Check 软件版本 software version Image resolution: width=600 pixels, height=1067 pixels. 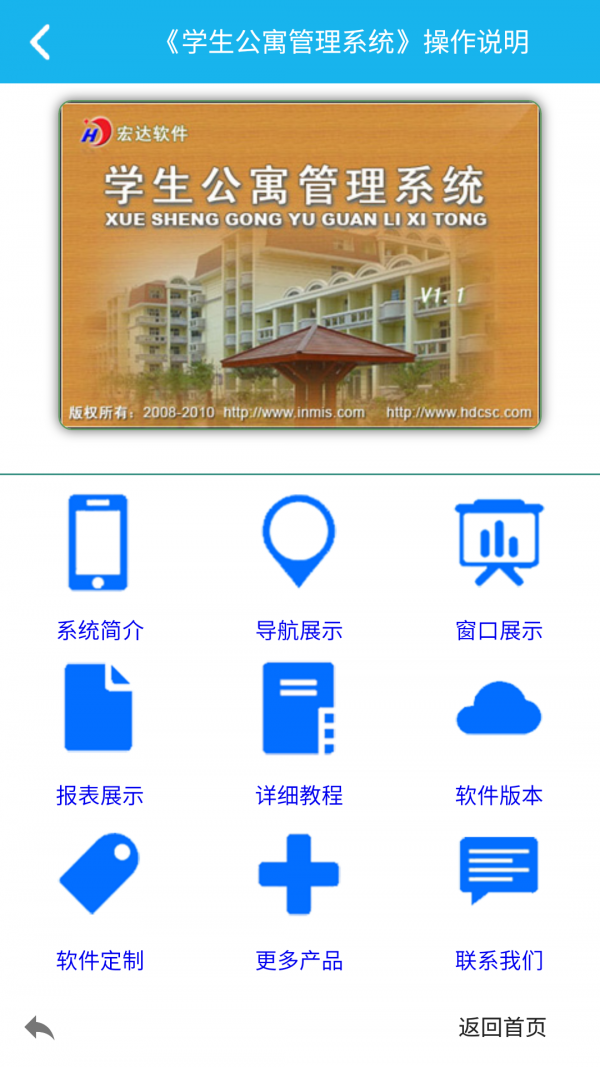pyautogui.click(x=499, y=734)
